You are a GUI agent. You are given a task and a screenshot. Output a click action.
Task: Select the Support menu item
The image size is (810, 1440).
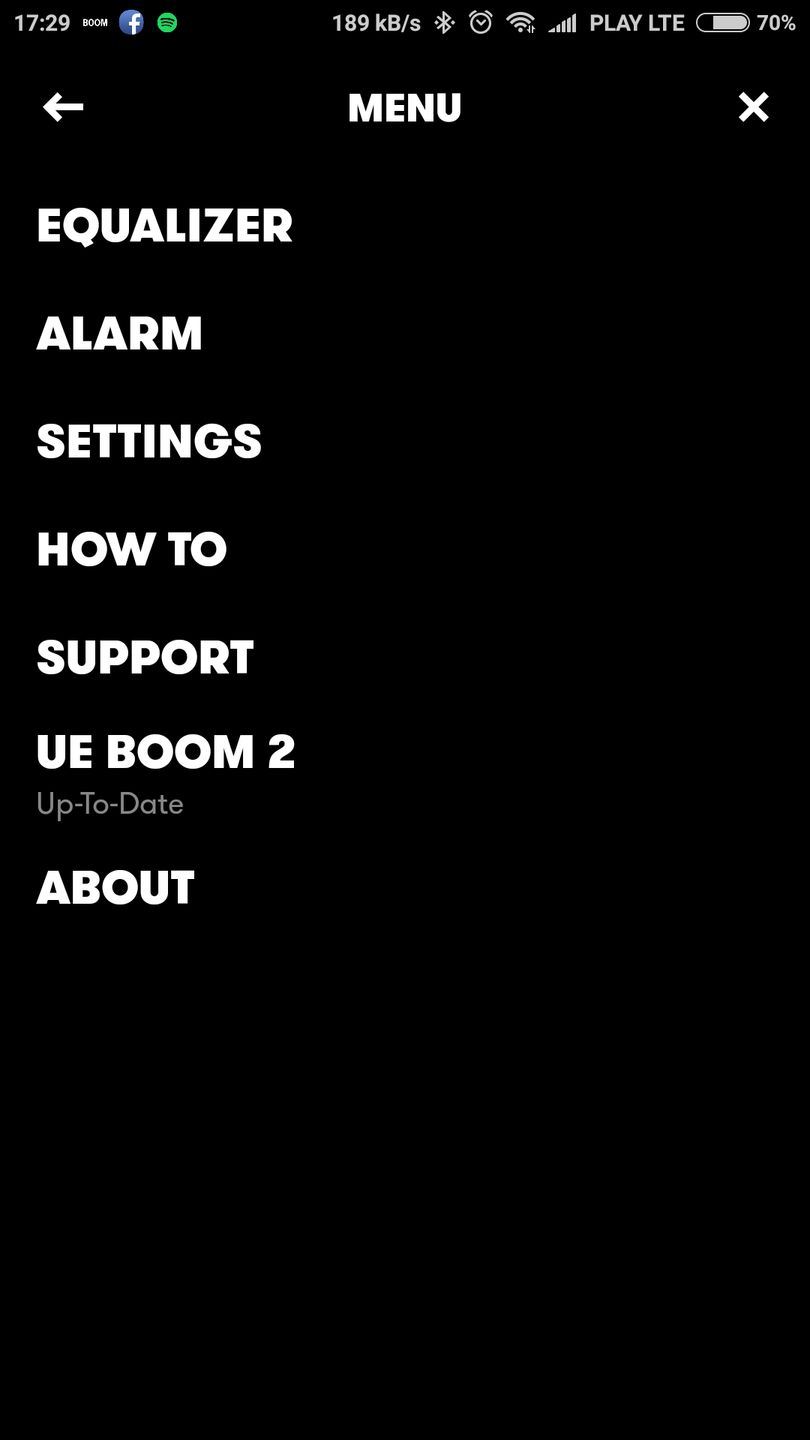(145, 658)
